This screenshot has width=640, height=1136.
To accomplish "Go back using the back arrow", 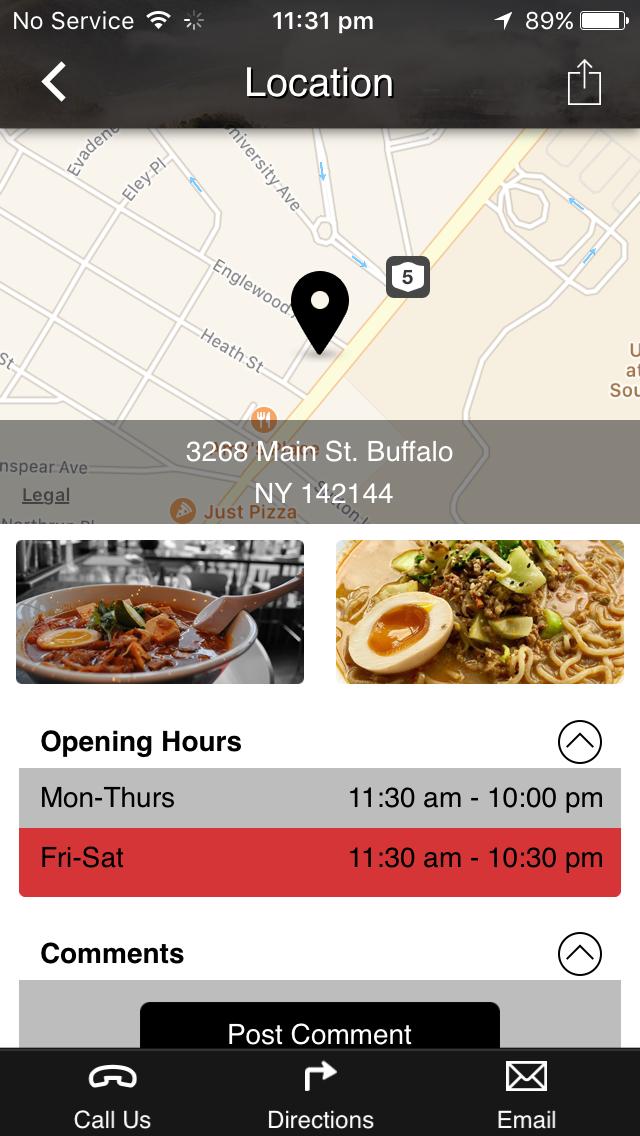I will click(54, 82).
